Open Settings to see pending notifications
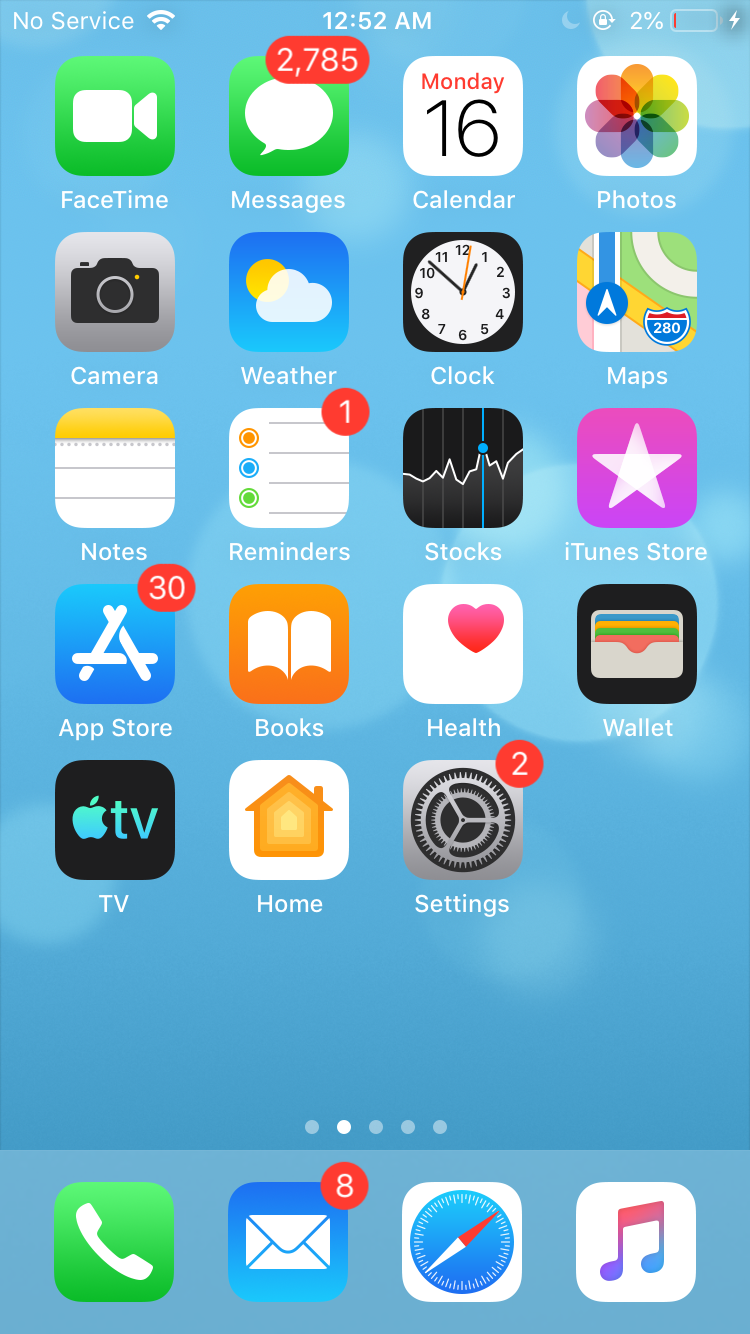Viewport: 750px width, 1334px height. [462, 819]
